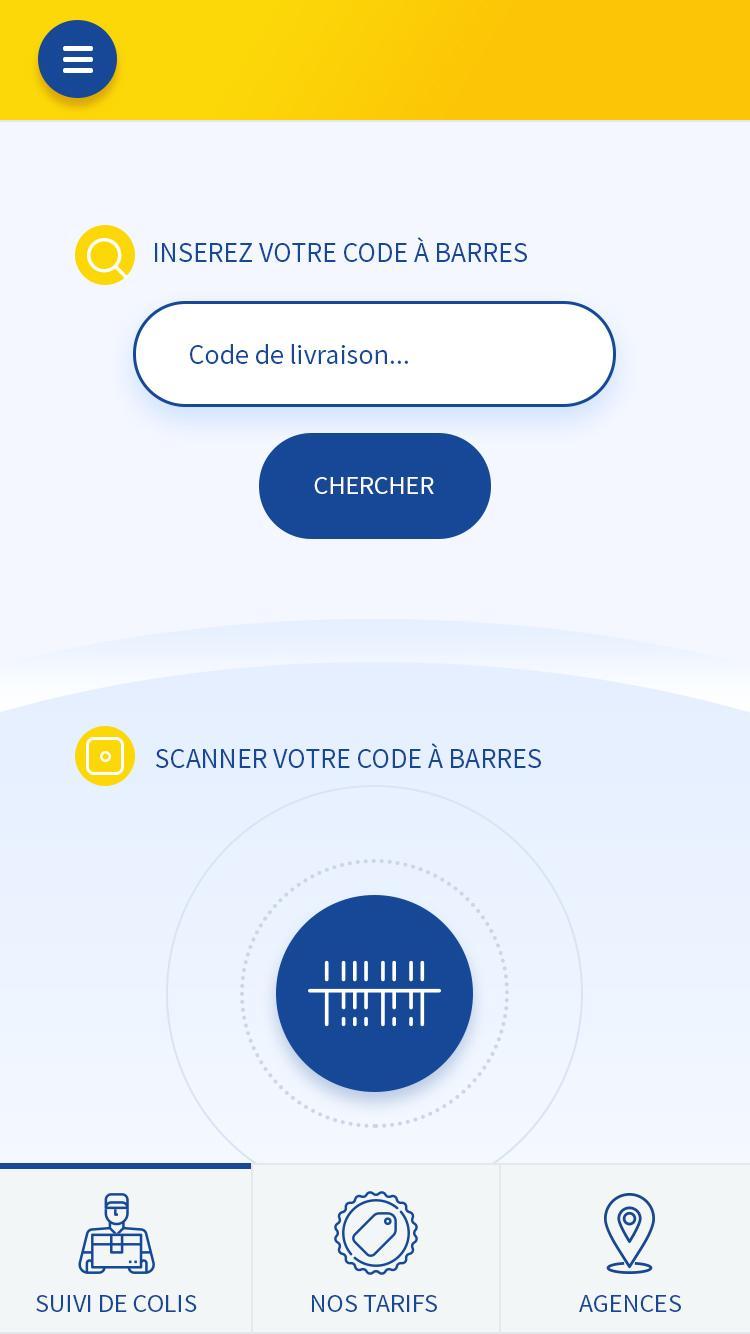Focus the Code de livraison field
This screenshot has width=750, height=1334.
(374, 354)
